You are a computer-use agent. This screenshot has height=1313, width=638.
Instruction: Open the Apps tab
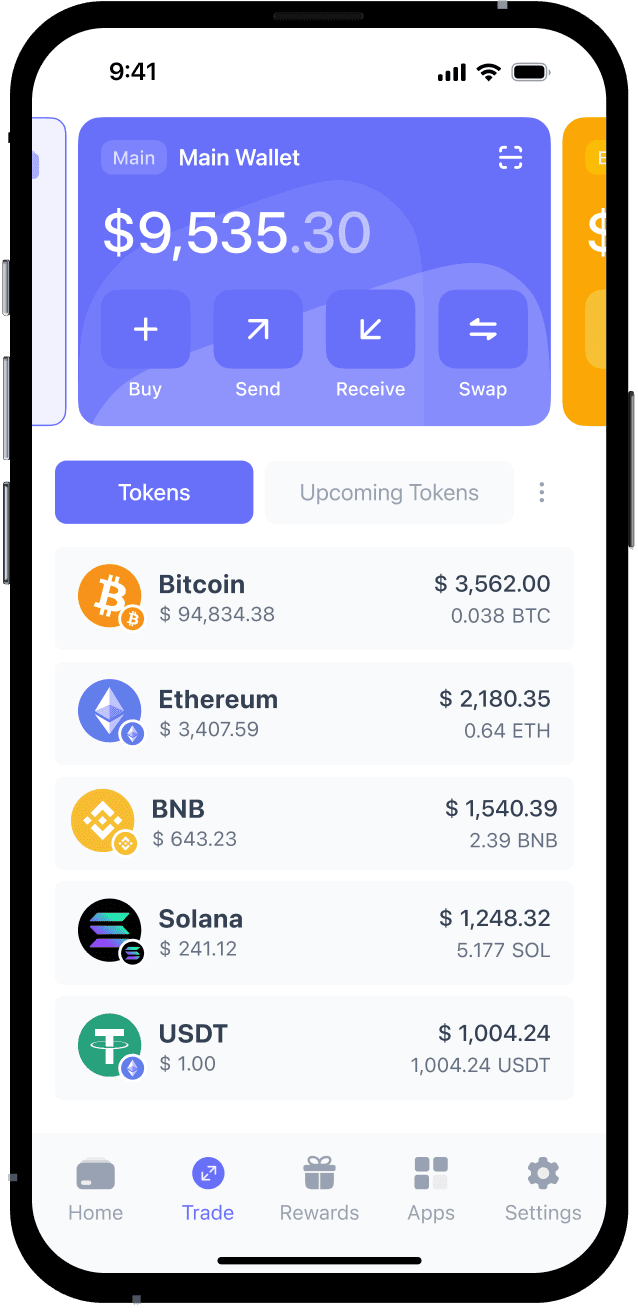coord(431,1190)
